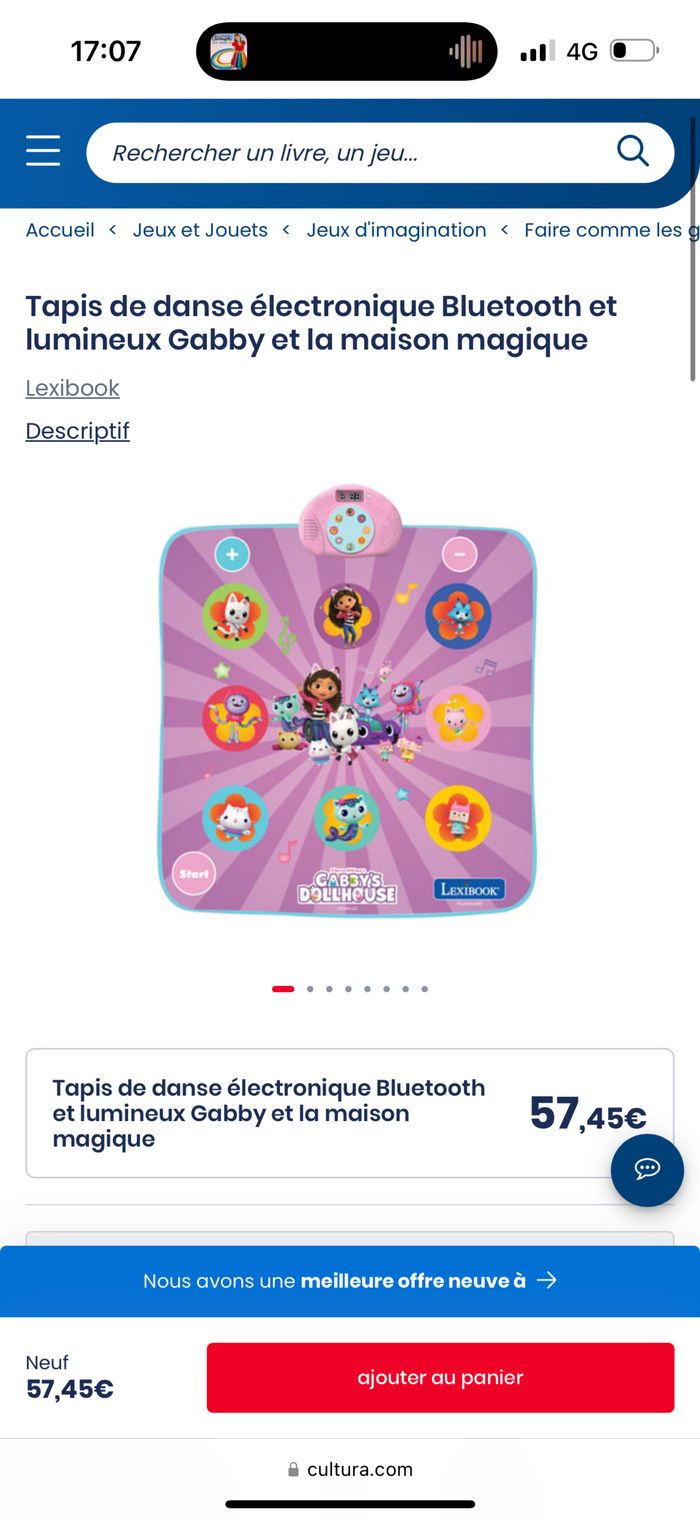Open the chat support bubble
Image resolution: width=700 pixels, height=1521 pixels.
647,1169
